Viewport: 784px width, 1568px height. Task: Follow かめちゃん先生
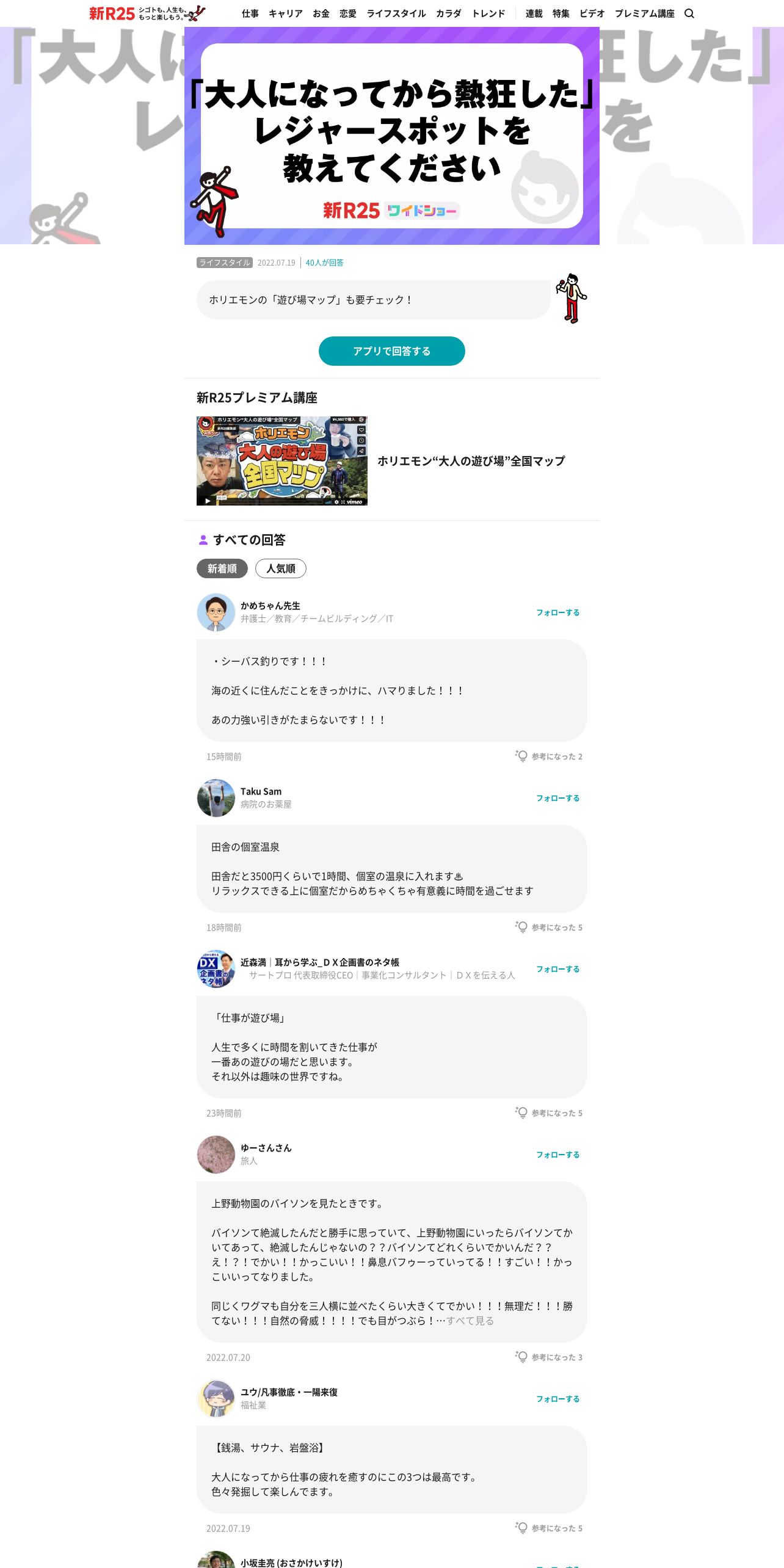pos(558,612)
